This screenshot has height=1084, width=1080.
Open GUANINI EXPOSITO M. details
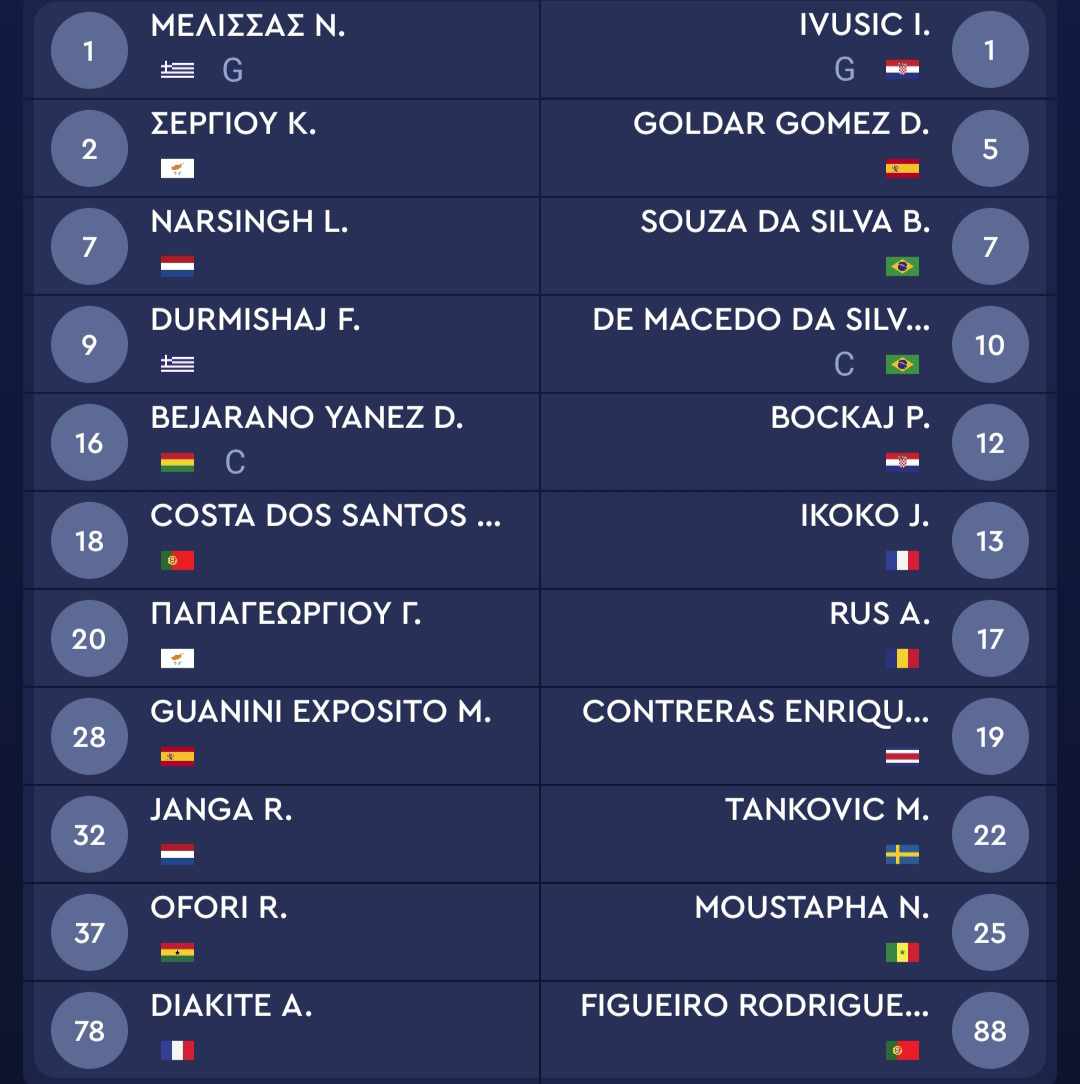point(286,737)
